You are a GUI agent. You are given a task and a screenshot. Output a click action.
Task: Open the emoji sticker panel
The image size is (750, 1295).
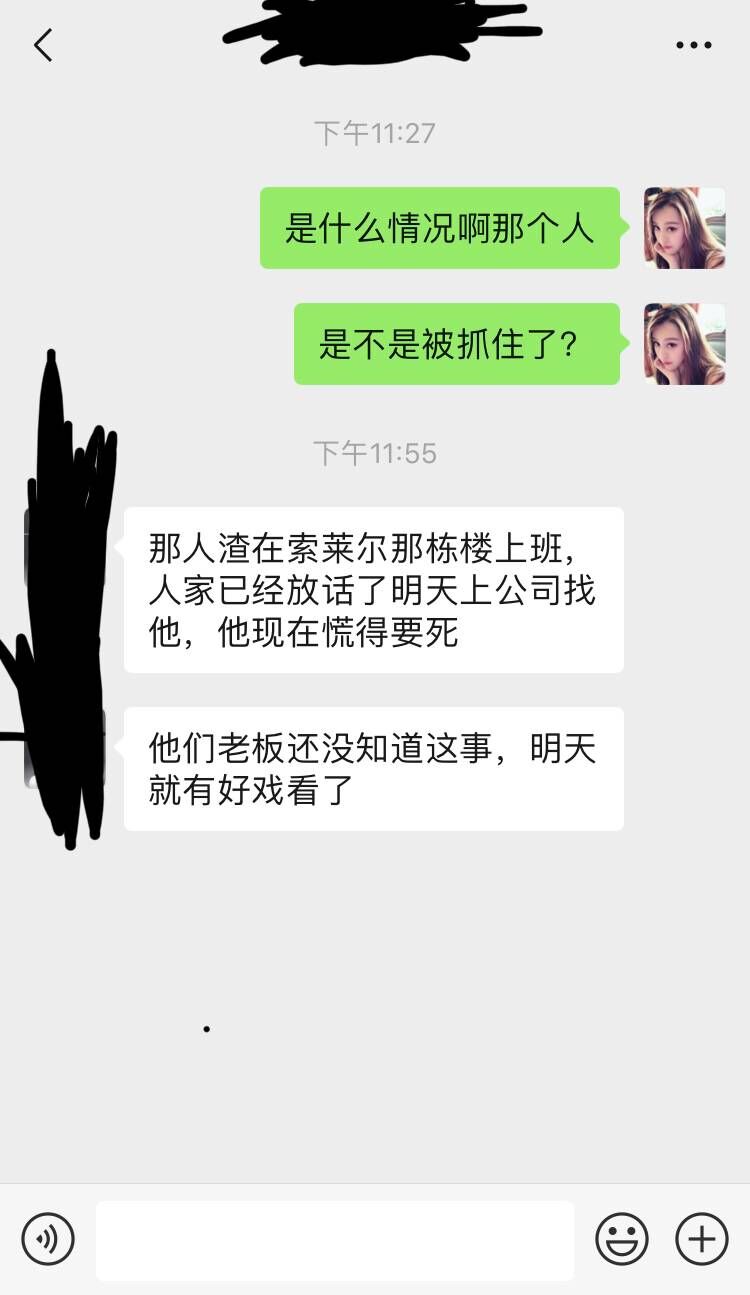621,1240
